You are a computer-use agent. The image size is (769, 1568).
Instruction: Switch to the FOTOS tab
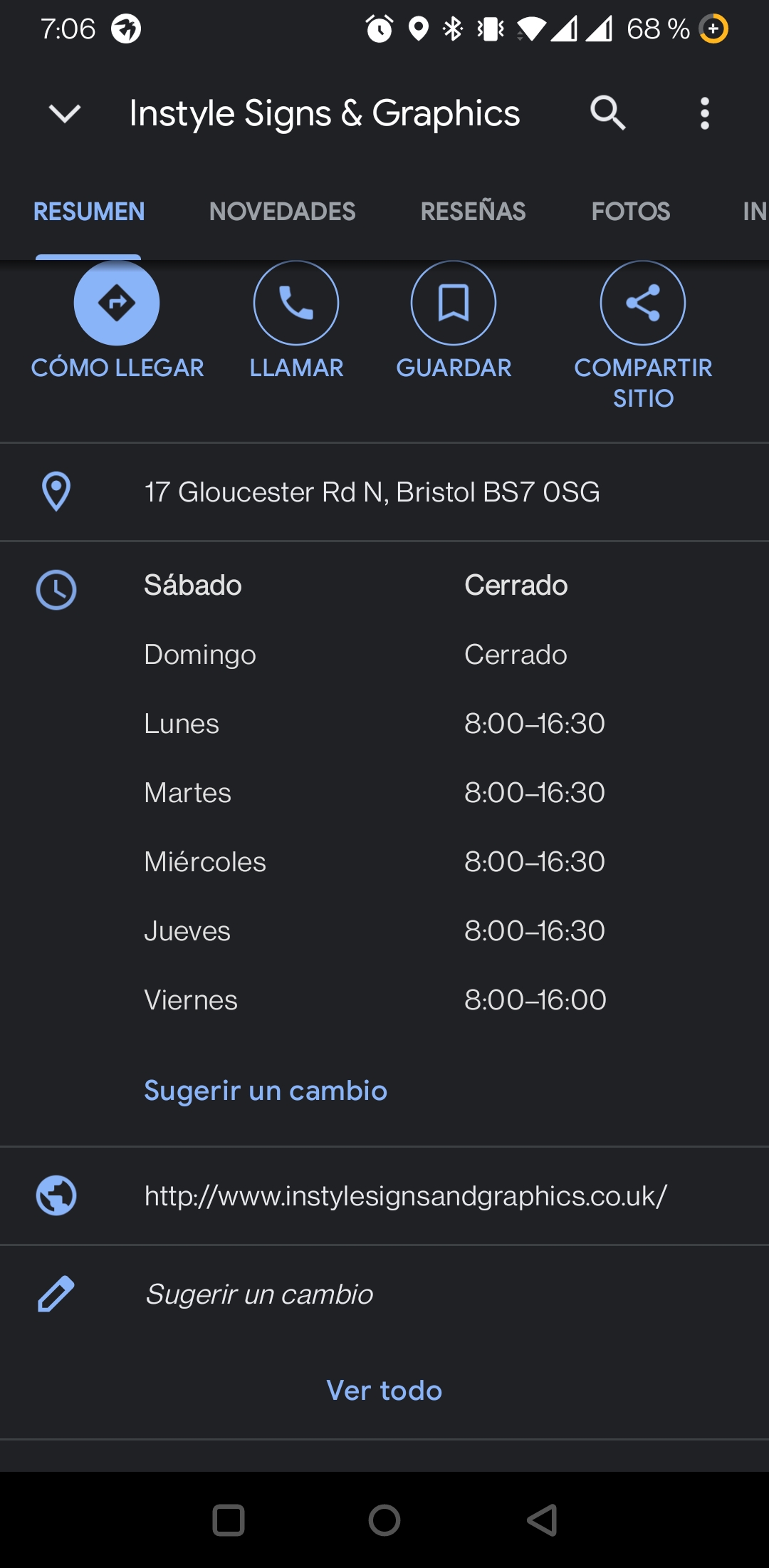click(630, 212)
